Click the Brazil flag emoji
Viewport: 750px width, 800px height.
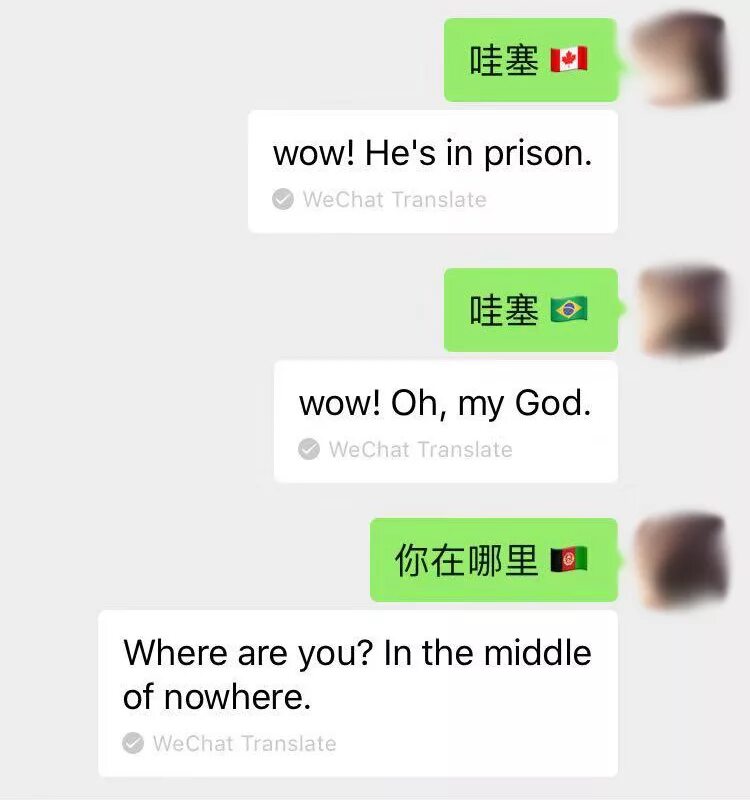click(x=566, y=310)
